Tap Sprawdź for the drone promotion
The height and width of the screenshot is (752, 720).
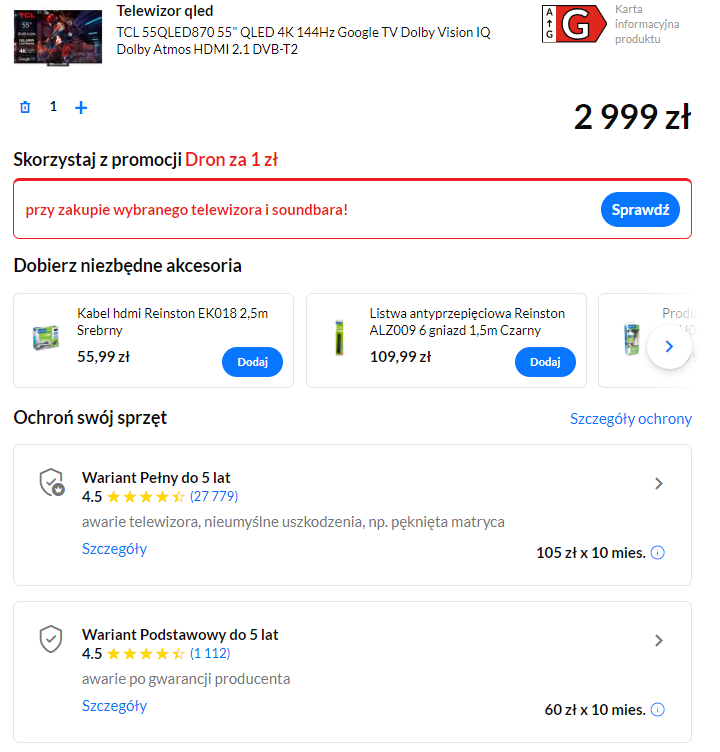[x=640, y=210]
